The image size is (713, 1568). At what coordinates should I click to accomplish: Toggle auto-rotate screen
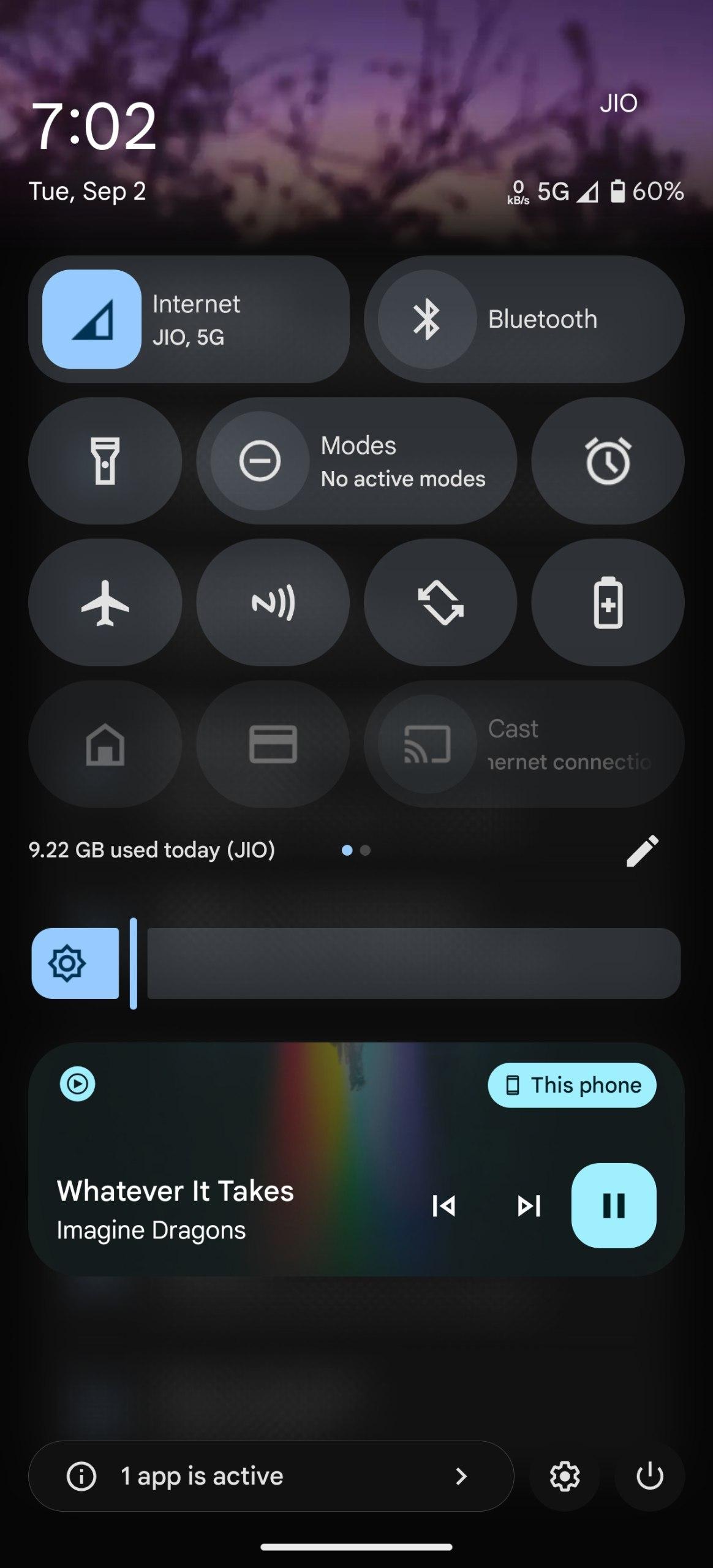tap(440, 603)
